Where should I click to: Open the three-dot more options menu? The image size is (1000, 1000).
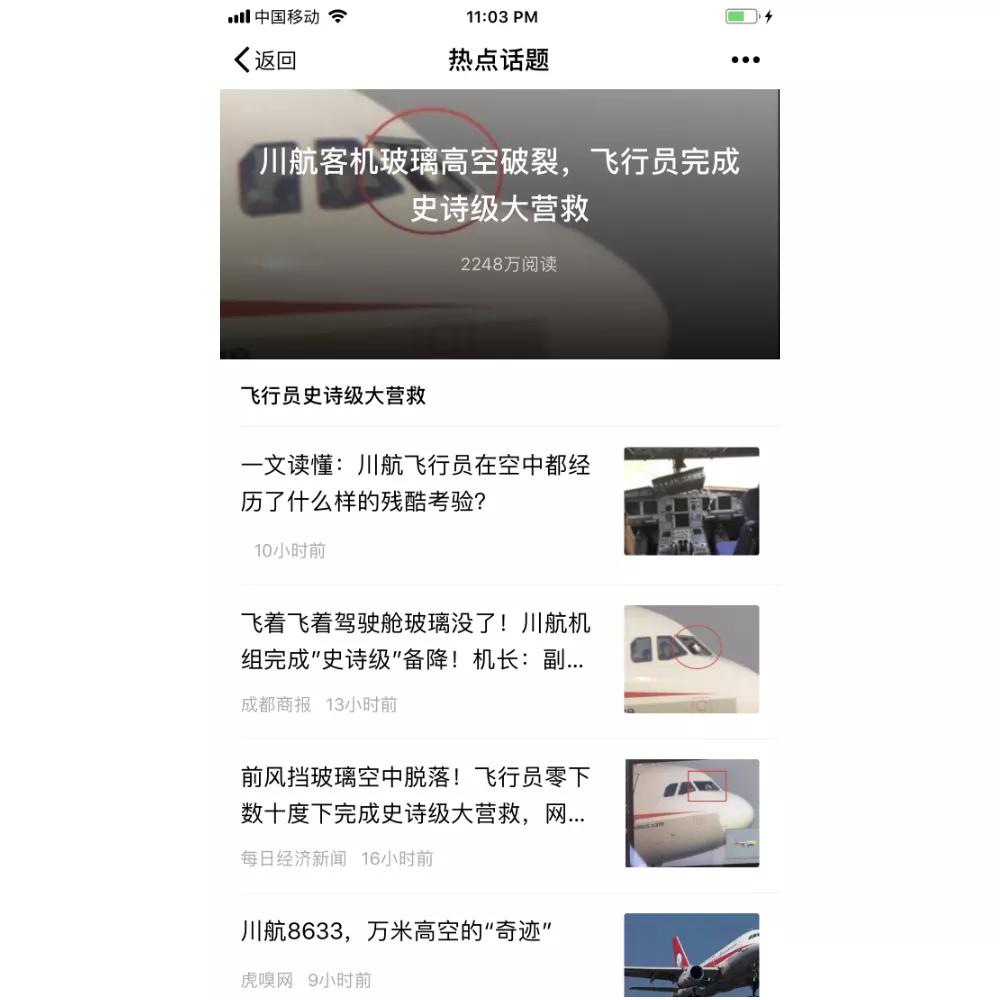pos(745,60)
